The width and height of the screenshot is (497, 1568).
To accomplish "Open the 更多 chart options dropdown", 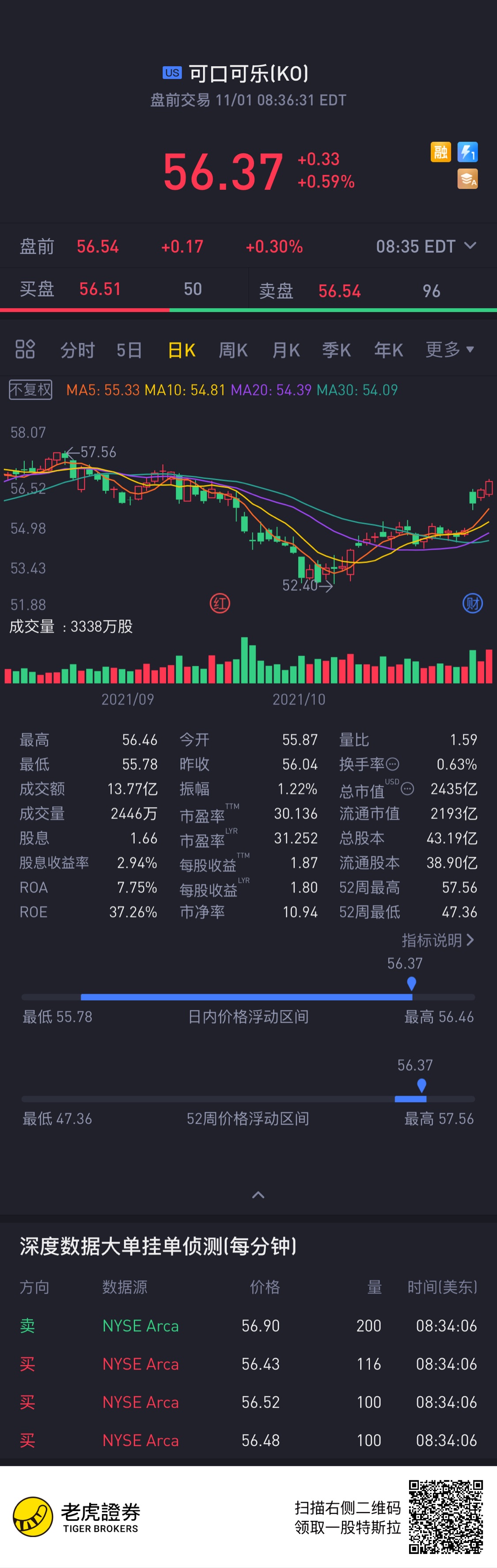I will (449, 349).
